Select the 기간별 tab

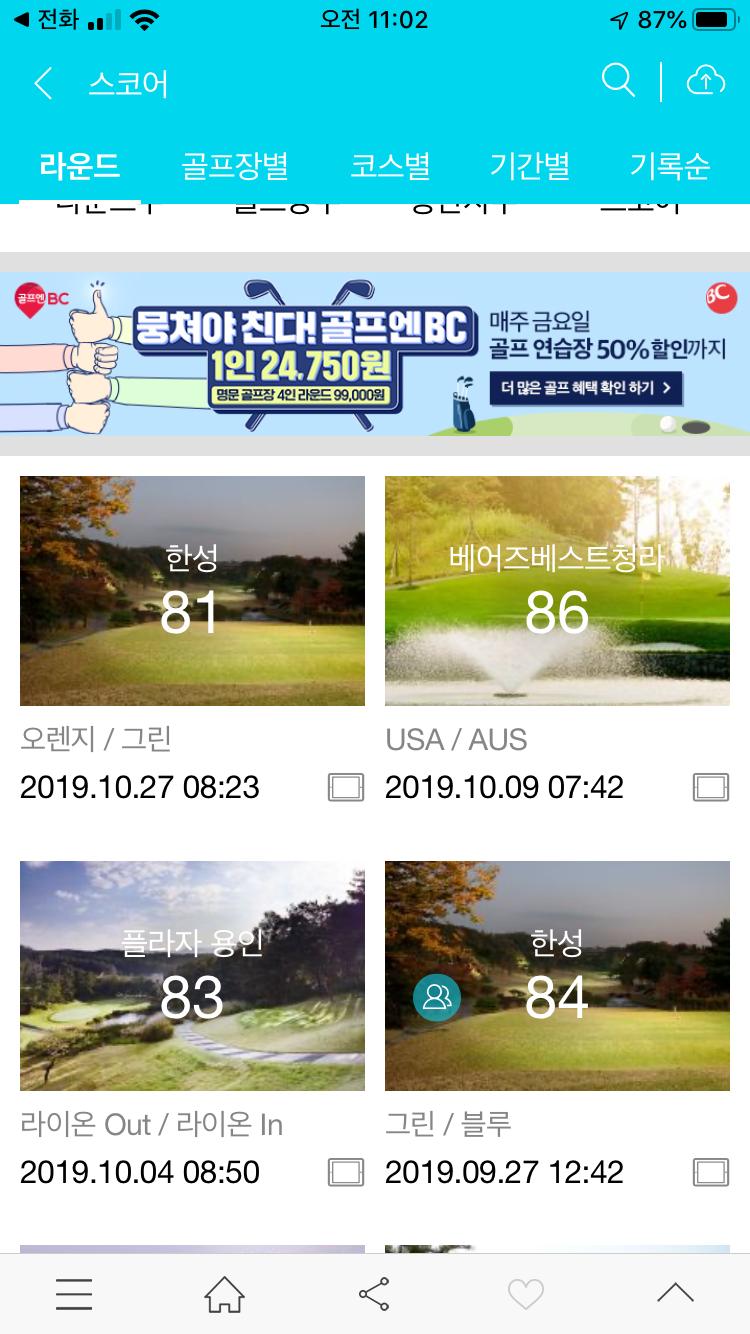point(530,166)
